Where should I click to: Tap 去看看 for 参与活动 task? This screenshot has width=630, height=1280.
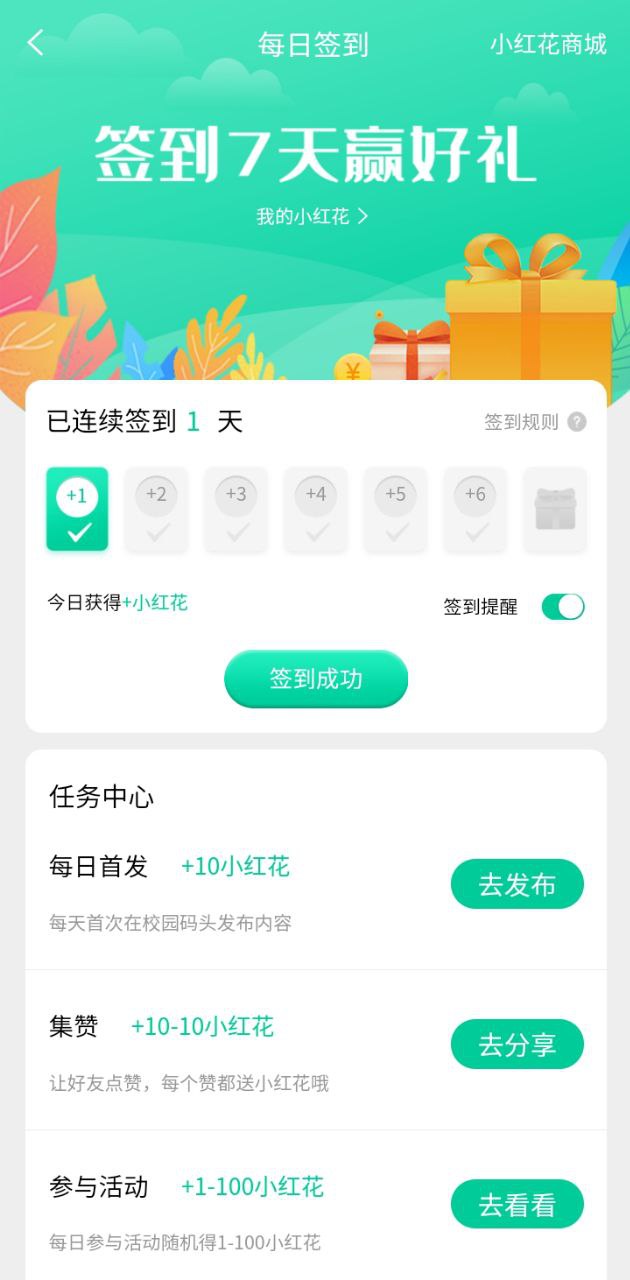click(x=517, y=1204)
